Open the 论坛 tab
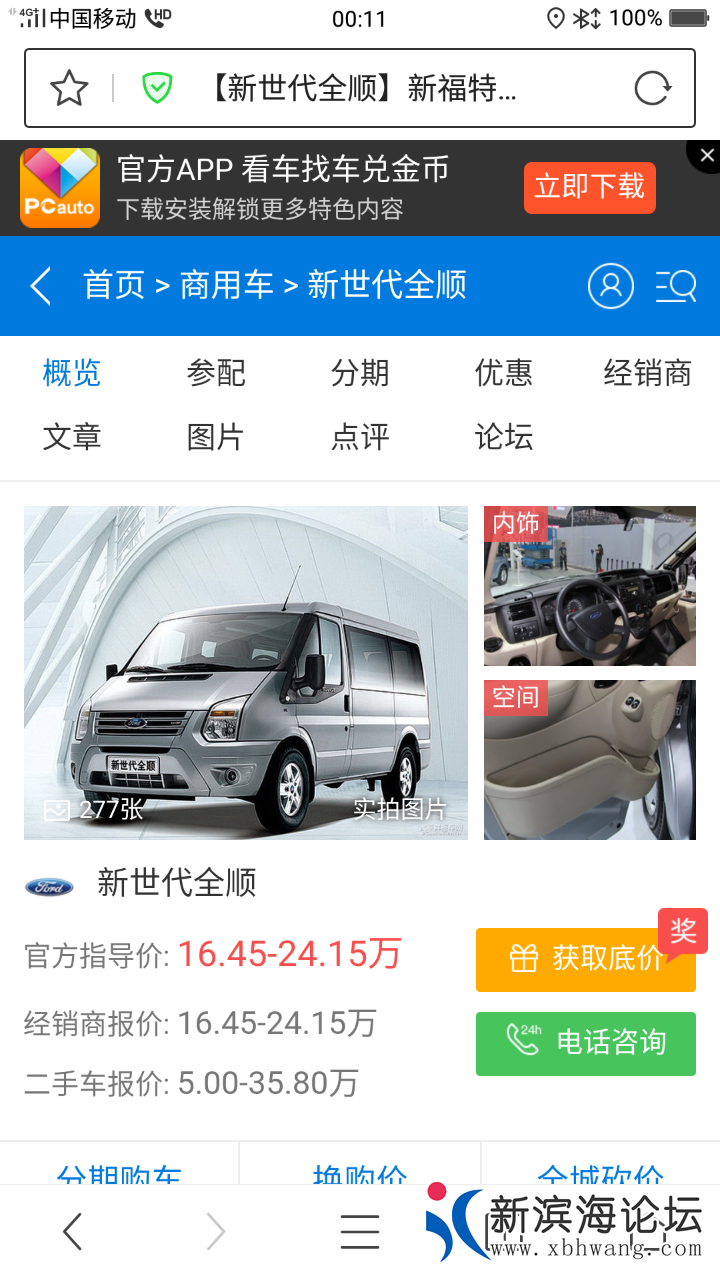This screenshot has height=1280, width=720. (504, 437)
